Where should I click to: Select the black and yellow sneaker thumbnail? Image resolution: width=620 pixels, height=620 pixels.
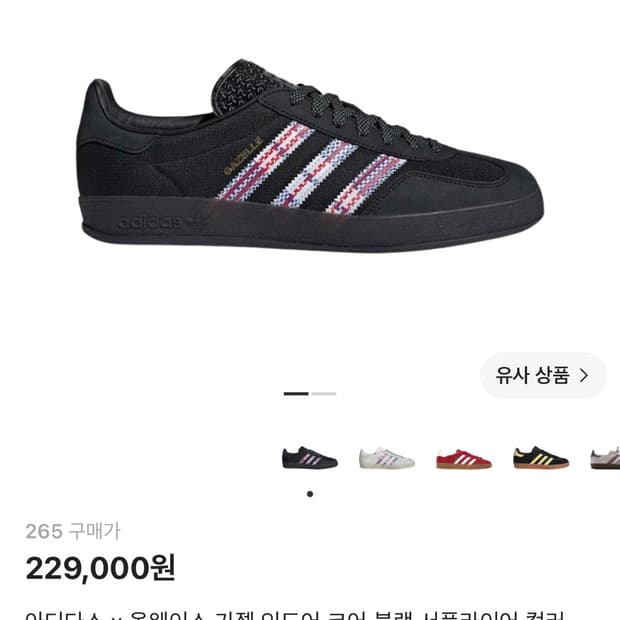(541, 458)
